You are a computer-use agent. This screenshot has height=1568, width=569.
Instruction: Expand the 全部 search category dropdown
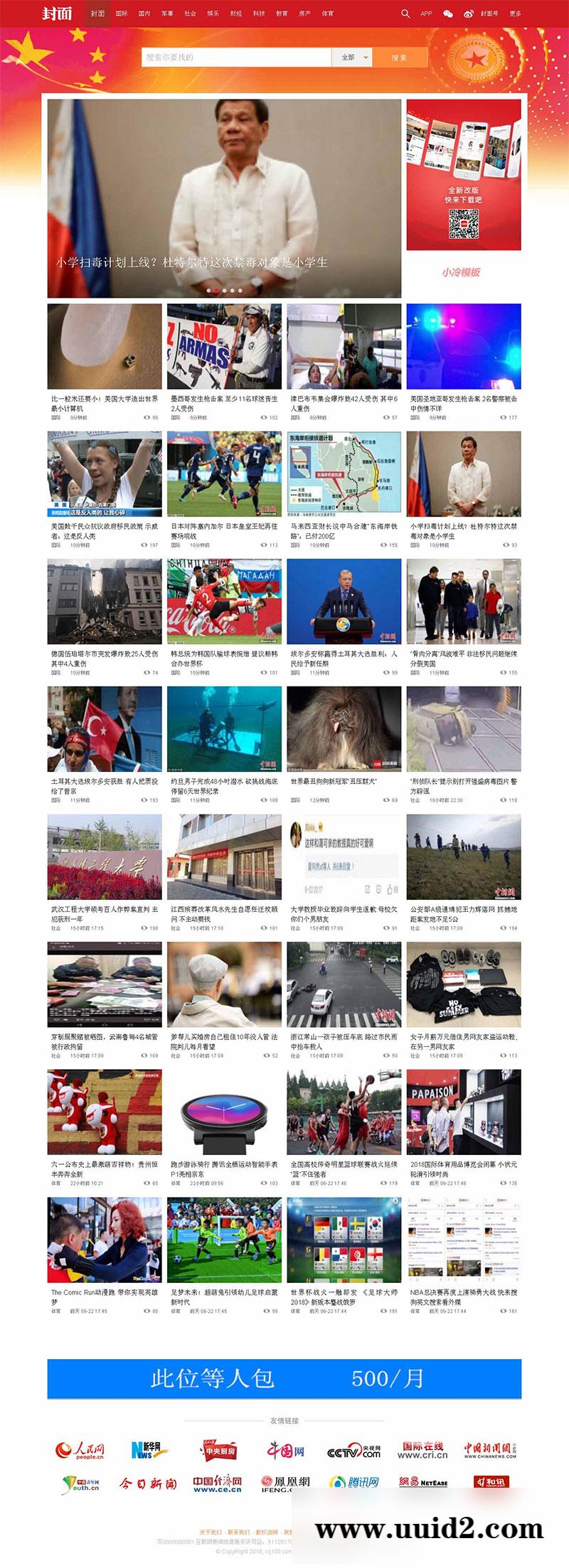[x=353, y=56]
